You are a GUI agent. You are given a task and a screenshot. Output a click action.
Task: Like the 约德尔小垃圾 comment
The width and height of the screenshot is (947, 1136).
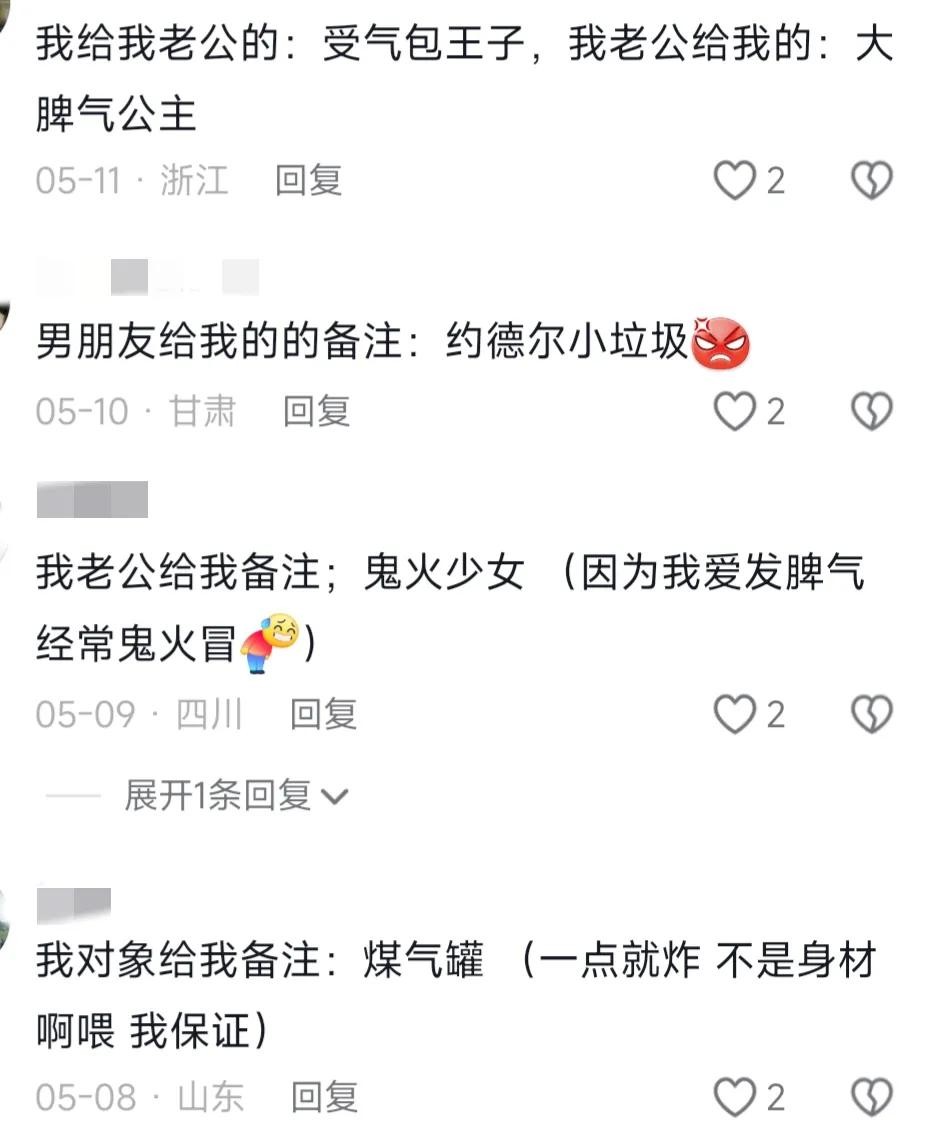(735, 411)
